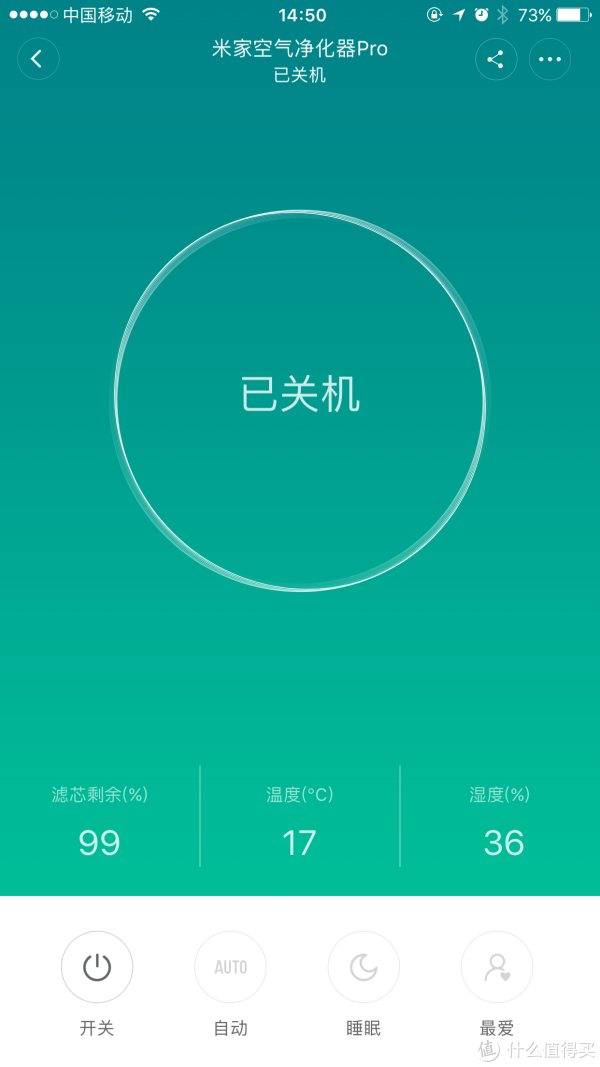
Task: Go back using the arrow icon
Action: coord(38,59)
